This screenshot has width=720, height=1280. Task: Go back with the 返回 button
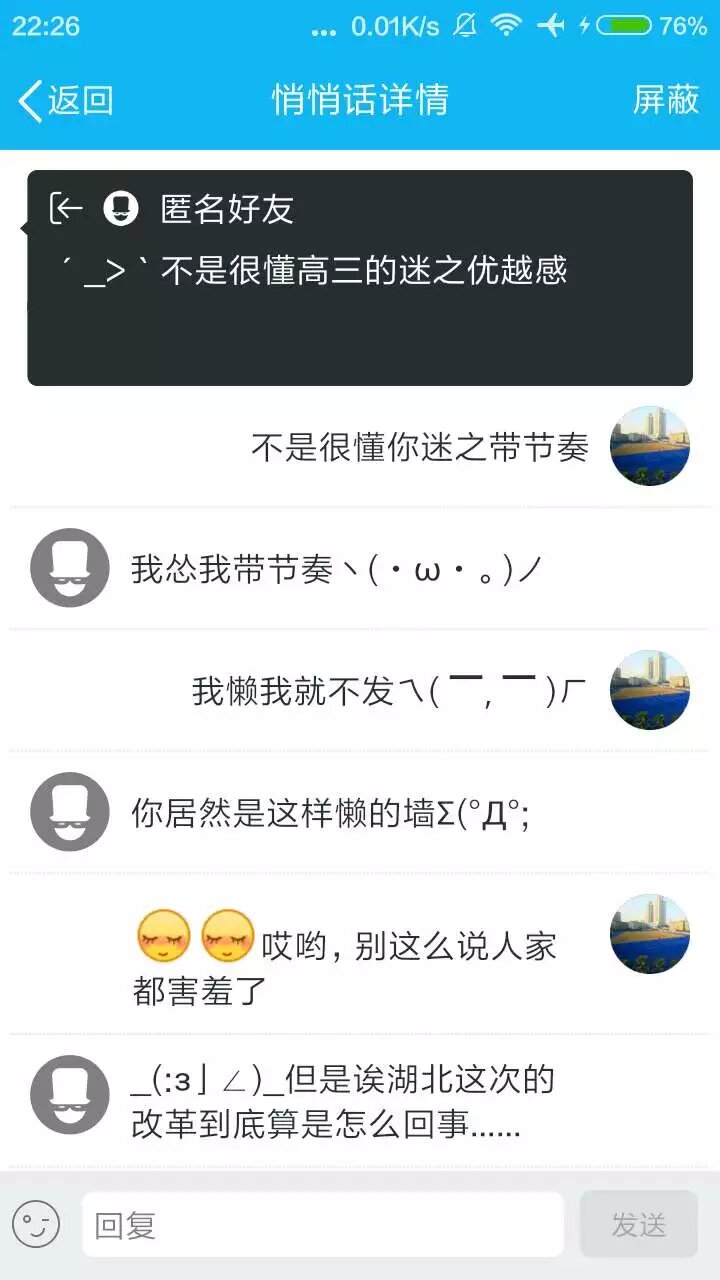click(x=66, y=100)
